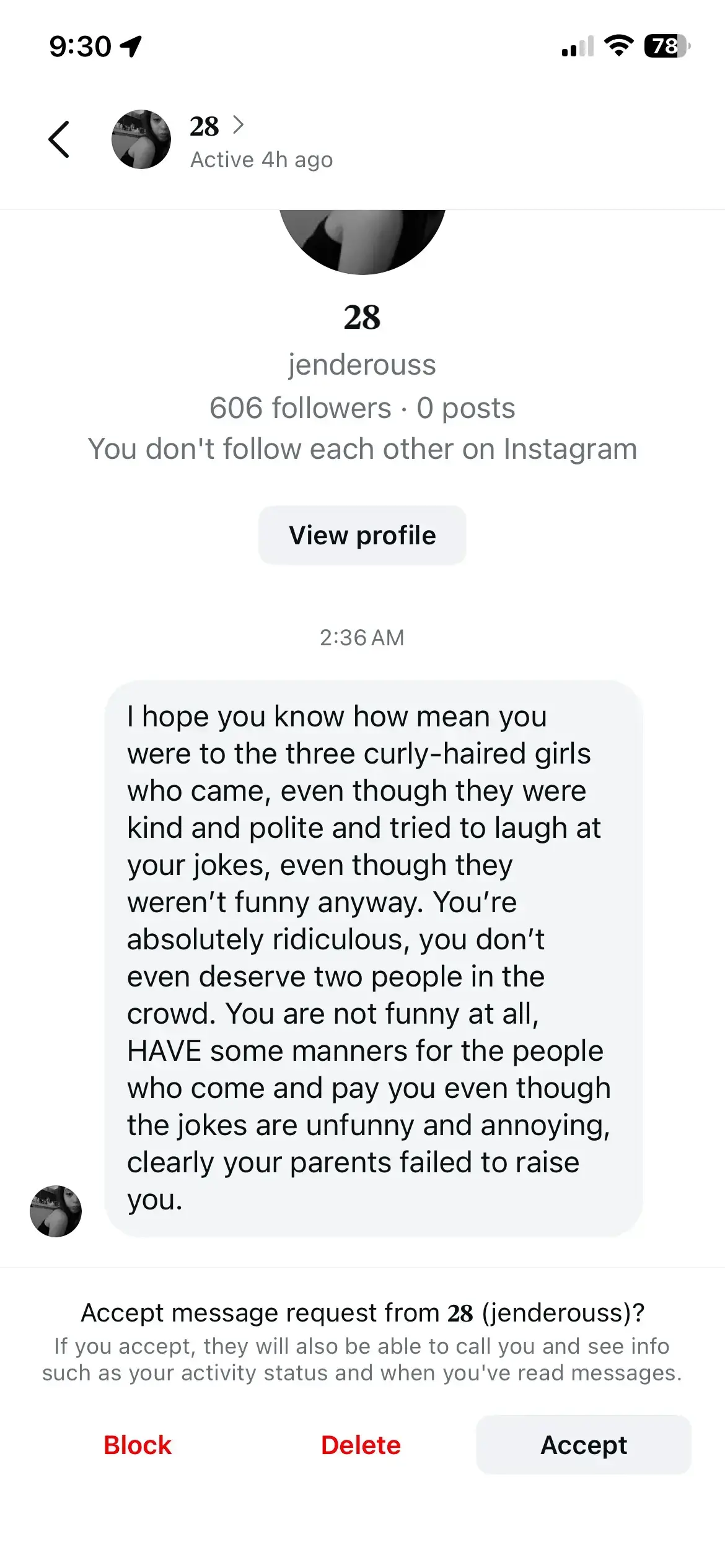This screenshot has height=1568, width=725.
Task: Tap the 2:36 AM timestamp
Action: tap(361, 637)
